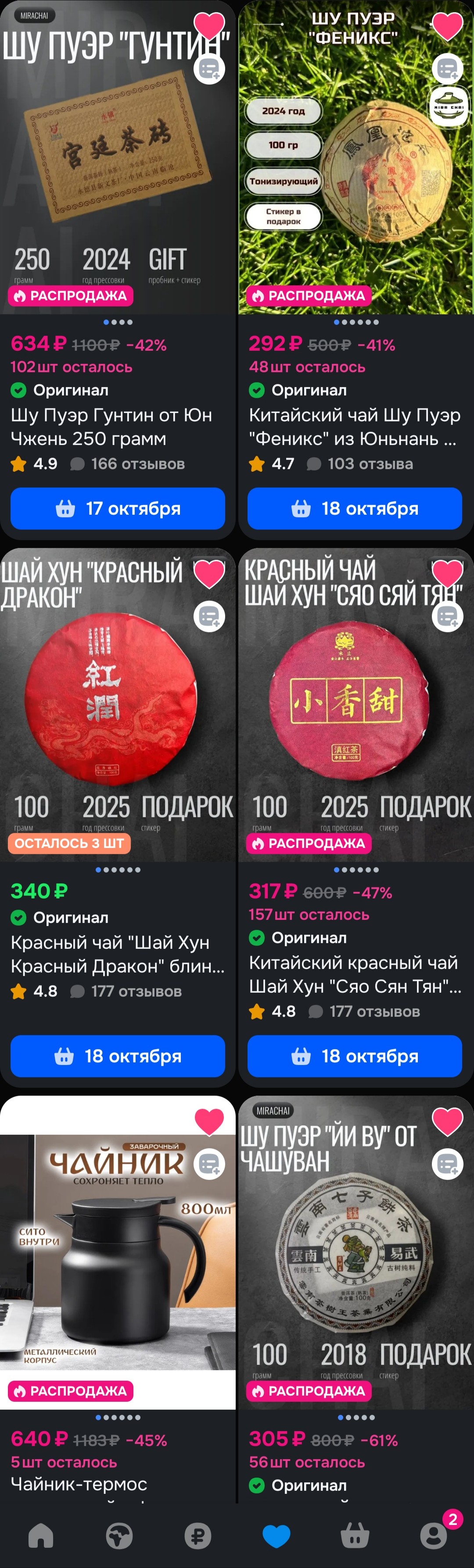Add Шу Пуэр Гунтин to cart, 17 октября
This screenshot has width=474, height=1568.
[118, 508]
